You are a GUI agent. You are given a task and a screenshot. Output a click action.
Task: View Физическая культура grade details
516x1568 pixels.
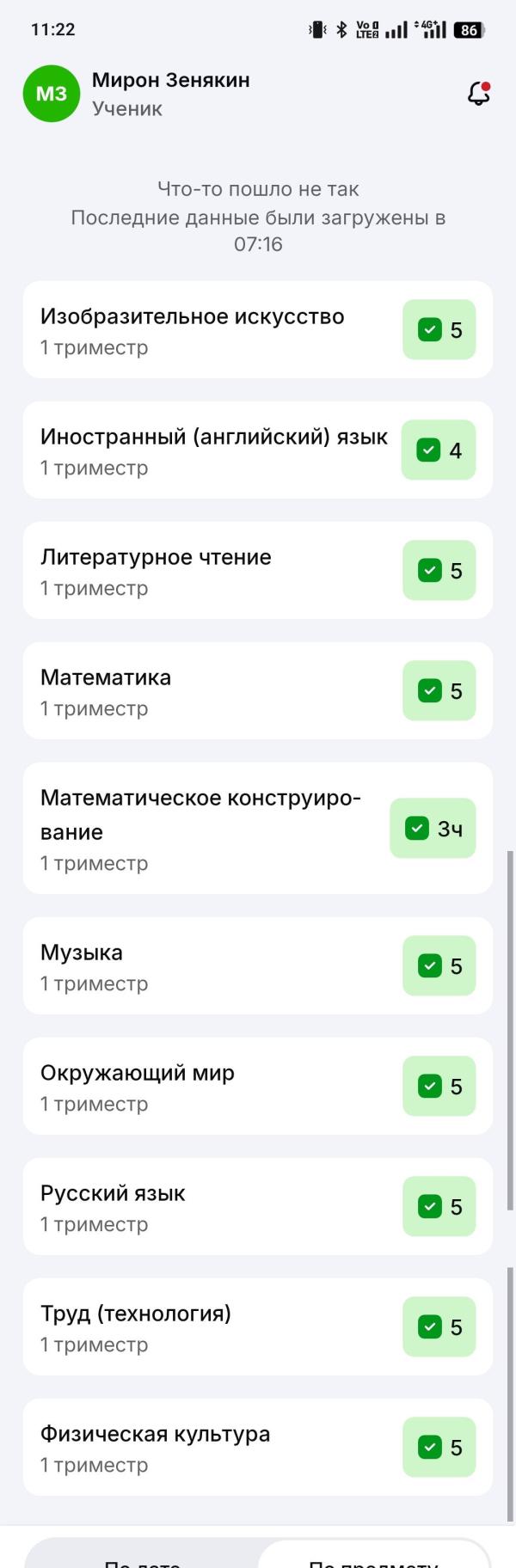coord(257,1448)
